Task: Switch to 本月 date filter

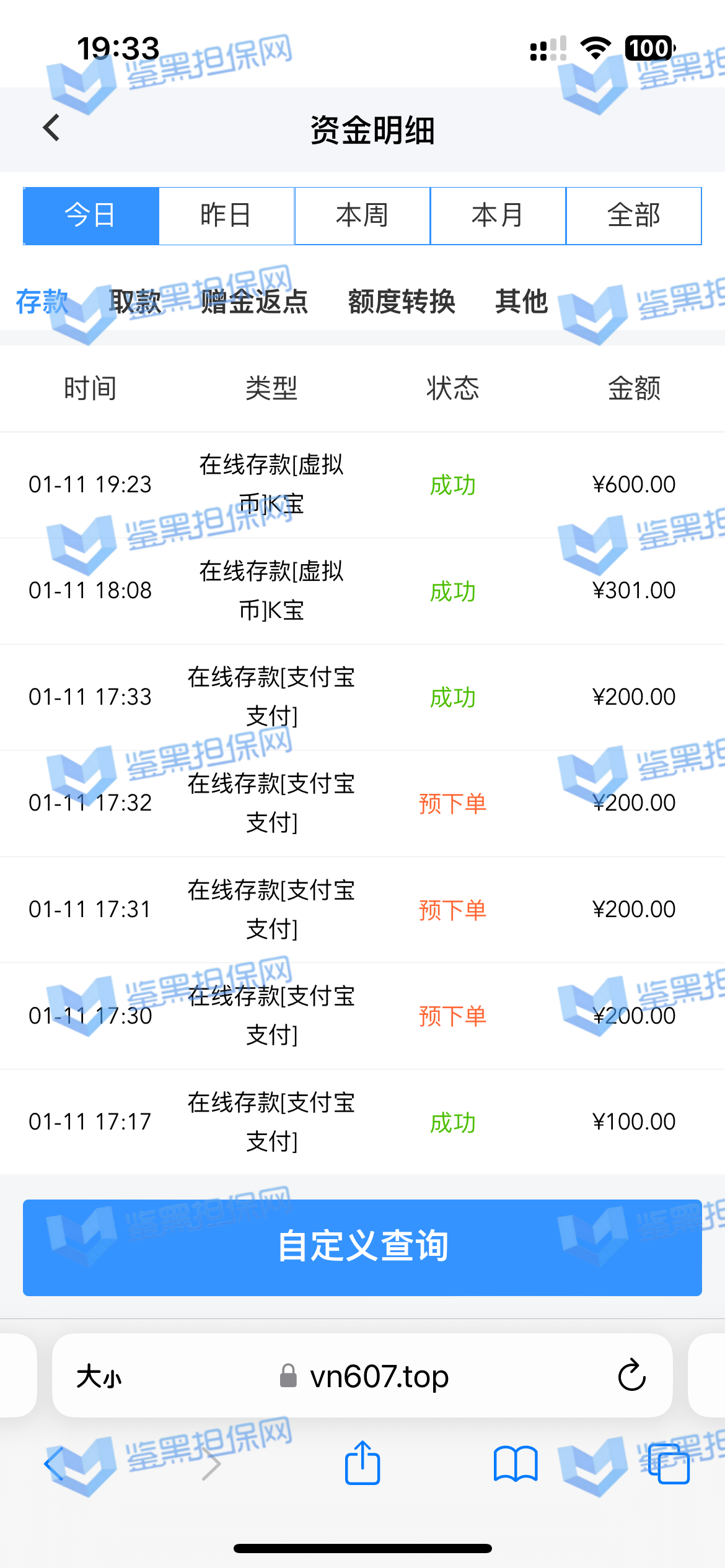Action: coord(498,216)
